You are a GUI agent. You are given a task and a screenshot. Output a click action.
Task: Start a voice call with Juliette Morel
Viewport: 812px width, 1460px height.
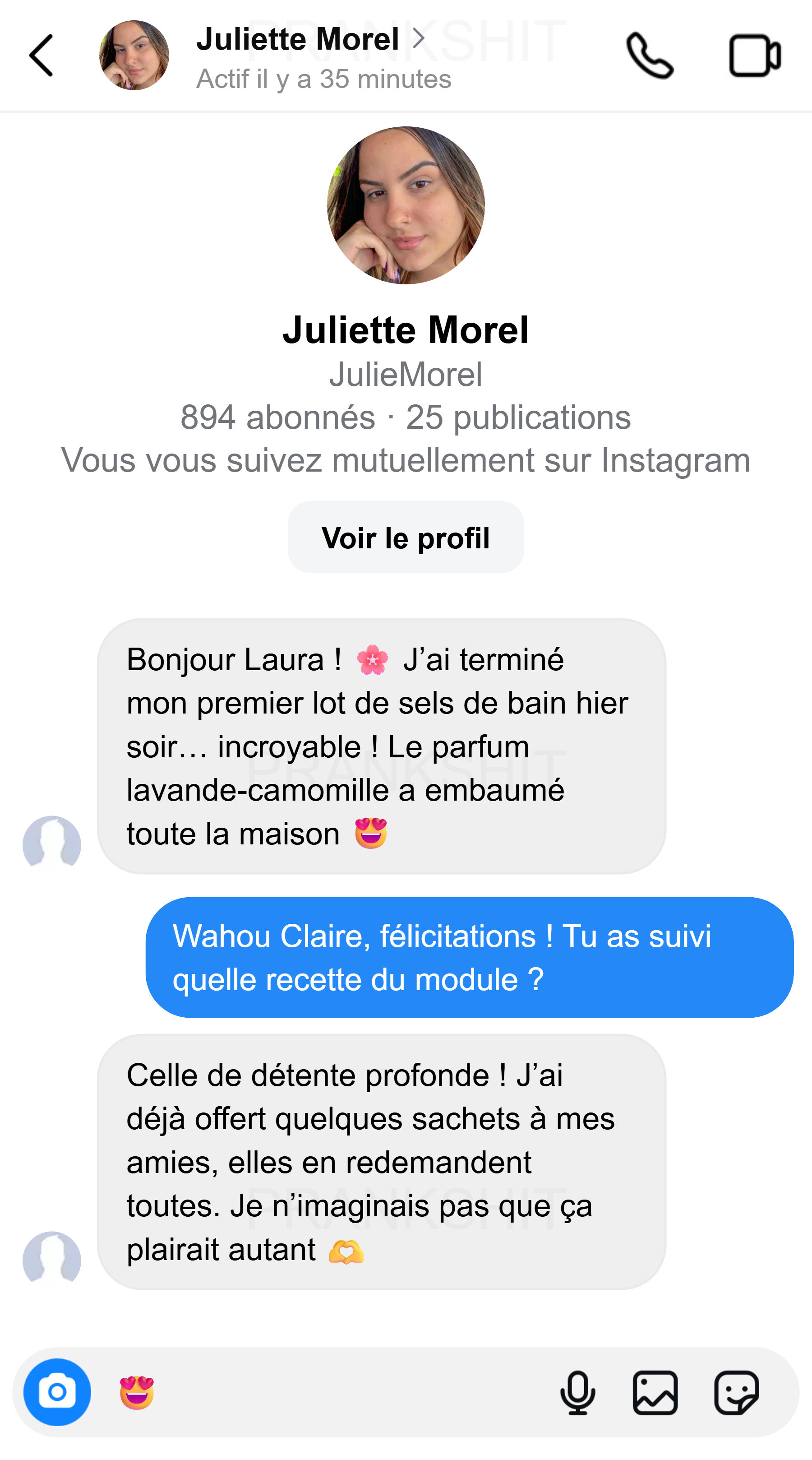pos(650,56)
